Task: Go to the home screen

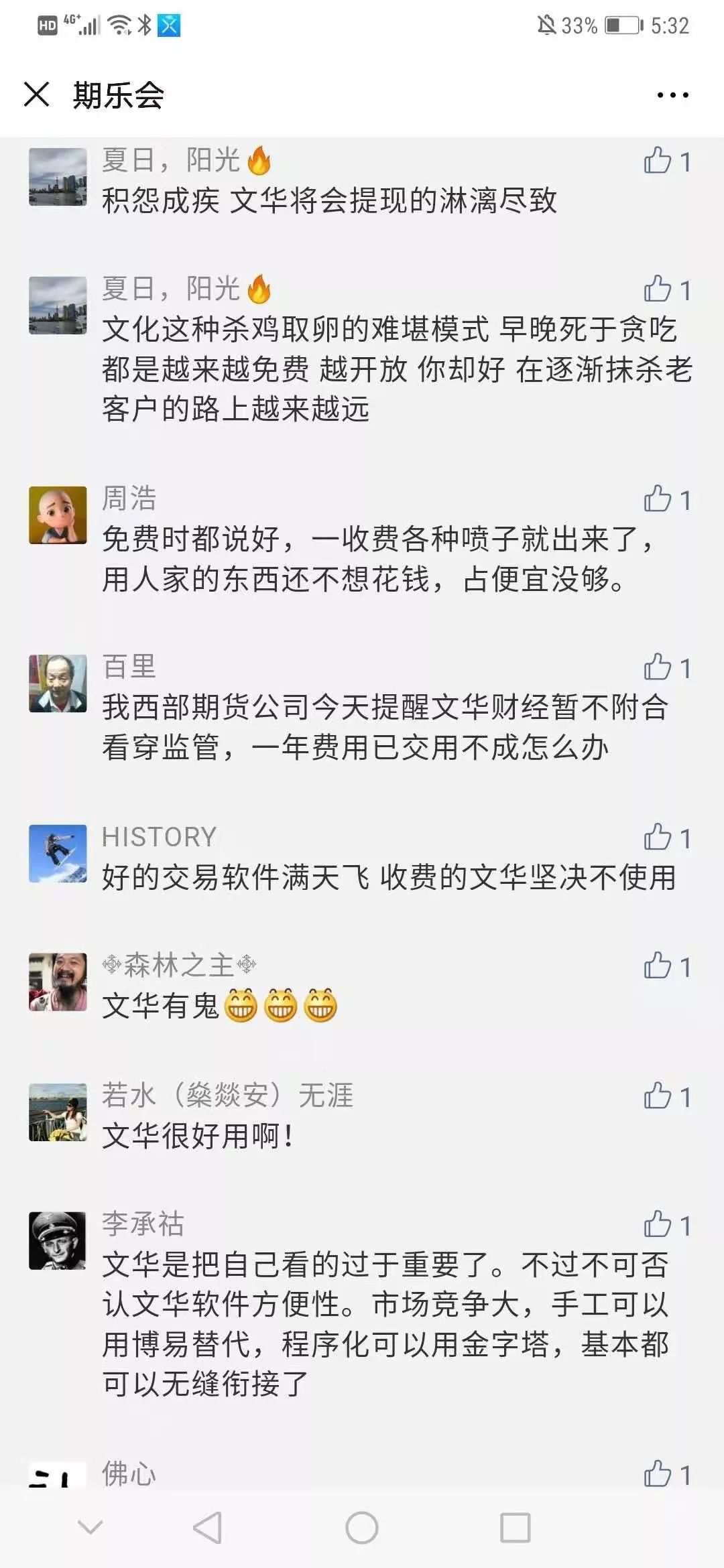Action: tap(362, 1528)
